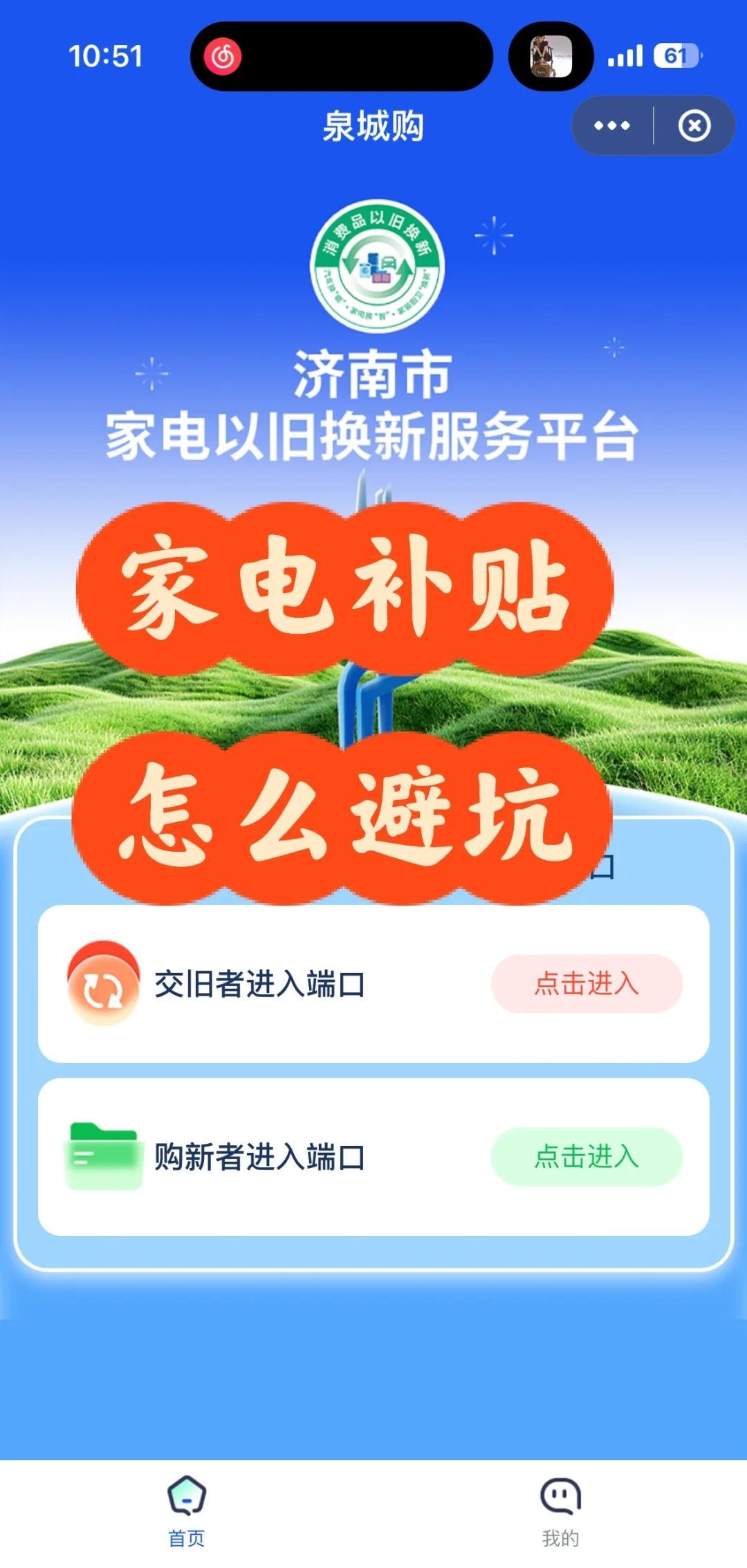Screen dimensions: 747x1568
Task: Tap the red recycle icon on 交旧者 card
Action: (x=102, y=984)
